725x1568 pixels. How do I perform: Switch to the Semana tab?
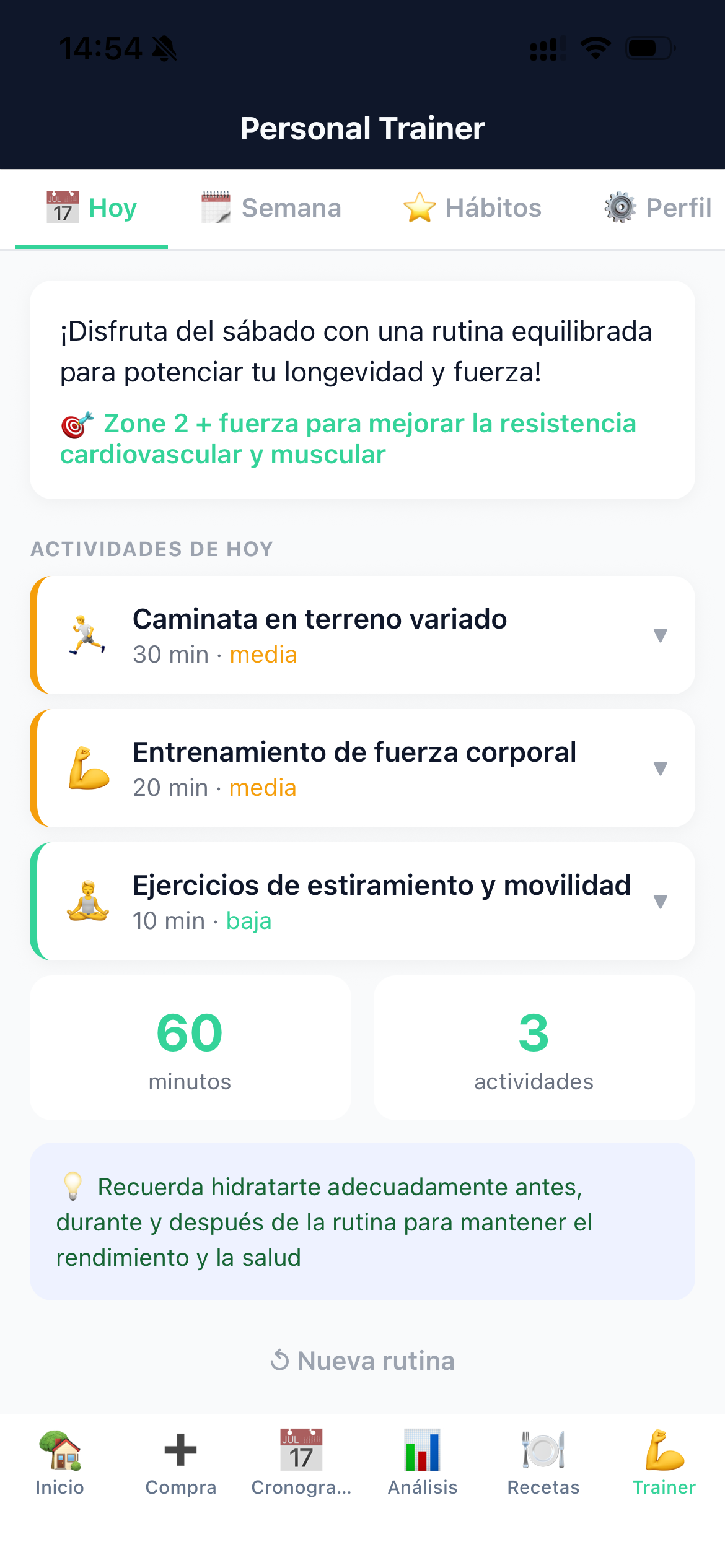pyautogui.click(x=272, y=208)
